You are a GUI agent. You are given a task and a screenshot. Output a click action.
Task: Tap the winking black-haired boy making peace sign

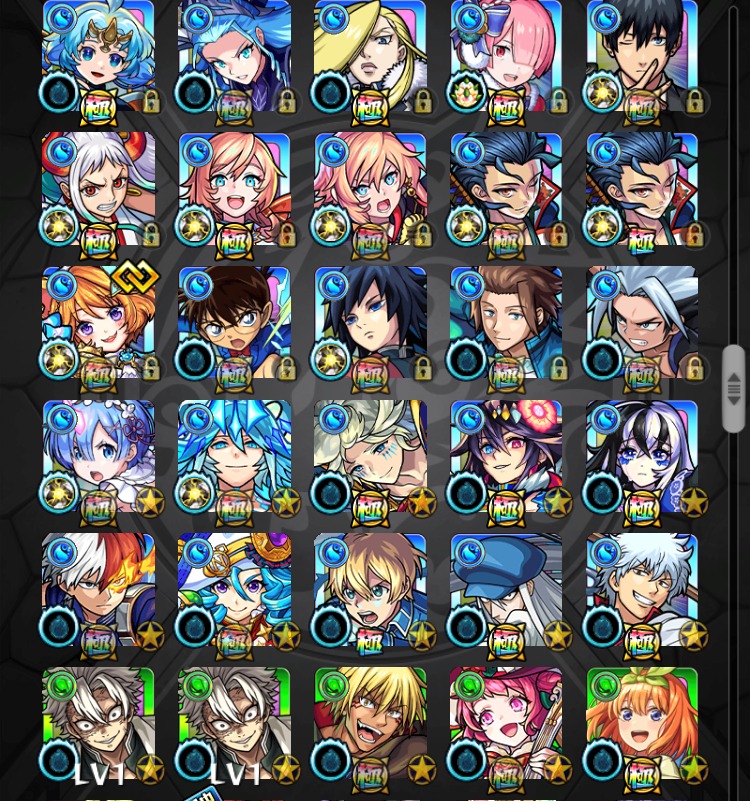642,57
